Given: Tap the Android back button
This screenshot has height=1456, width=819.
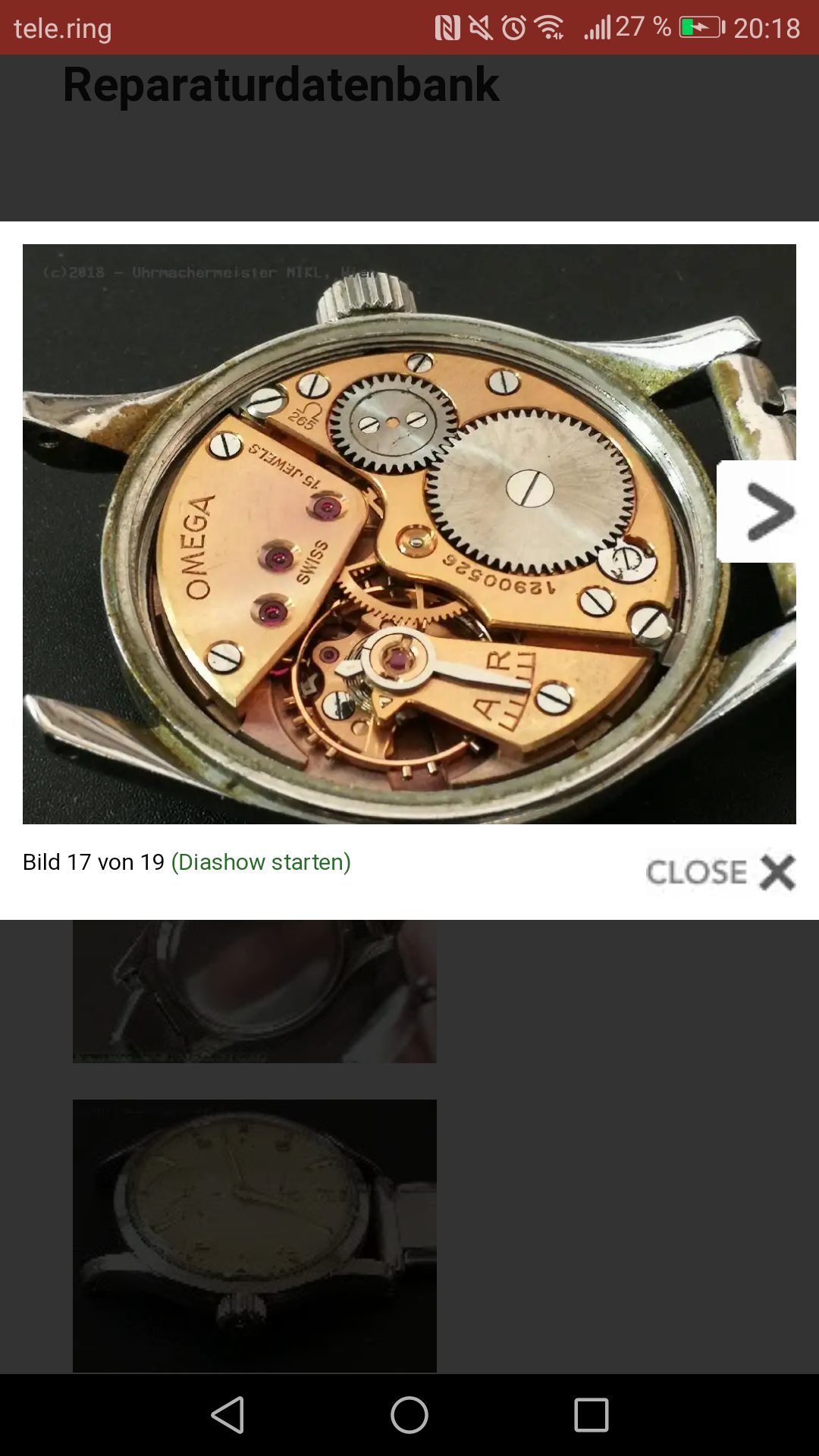Looking at the screenshot, I should pos(227,1415).
